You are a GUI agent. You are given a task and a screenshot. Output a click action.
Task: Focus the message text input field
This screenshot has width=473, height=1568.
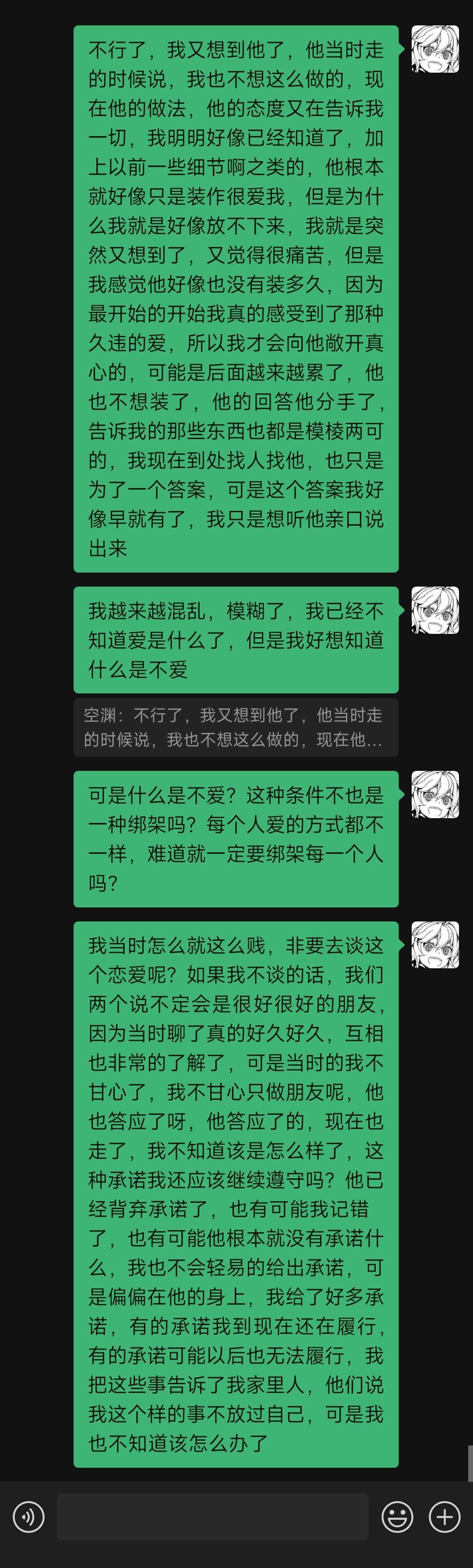[x=212, y=1516]
